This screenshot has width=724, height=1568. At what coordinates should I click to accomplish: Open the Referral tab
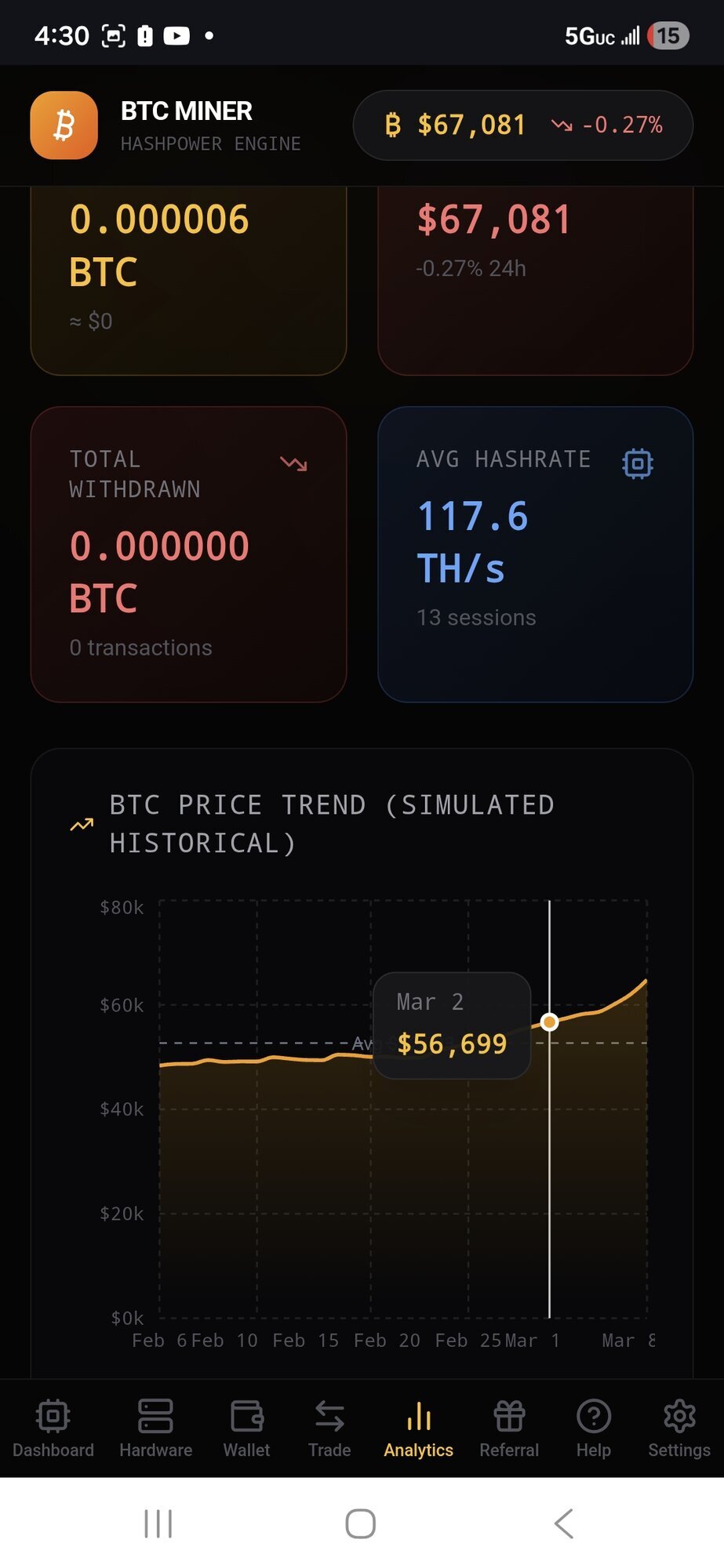[x=509, y=1428]
